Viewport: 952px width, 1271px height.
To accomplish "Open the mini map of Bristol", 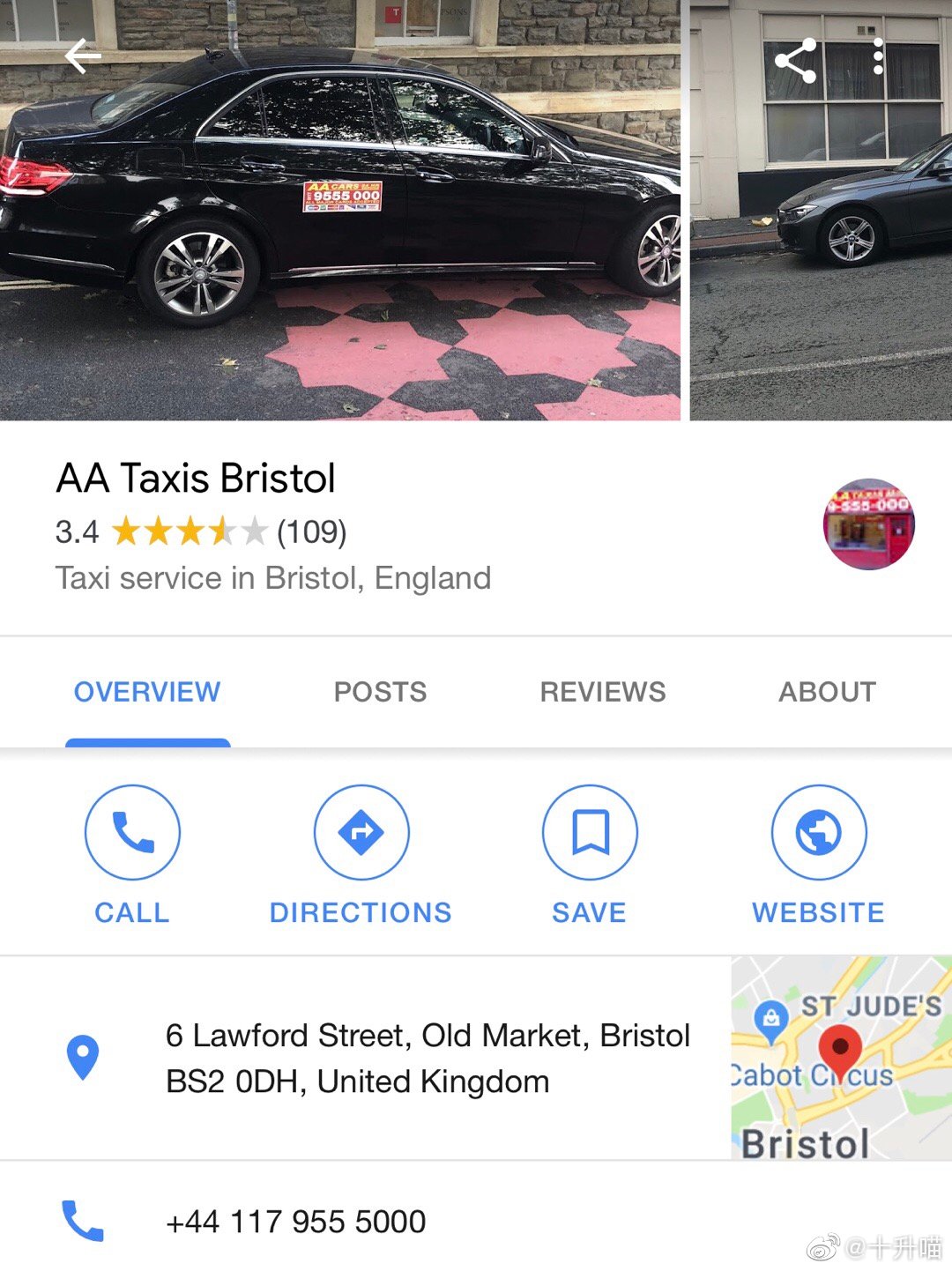I will coord(841,1058).
